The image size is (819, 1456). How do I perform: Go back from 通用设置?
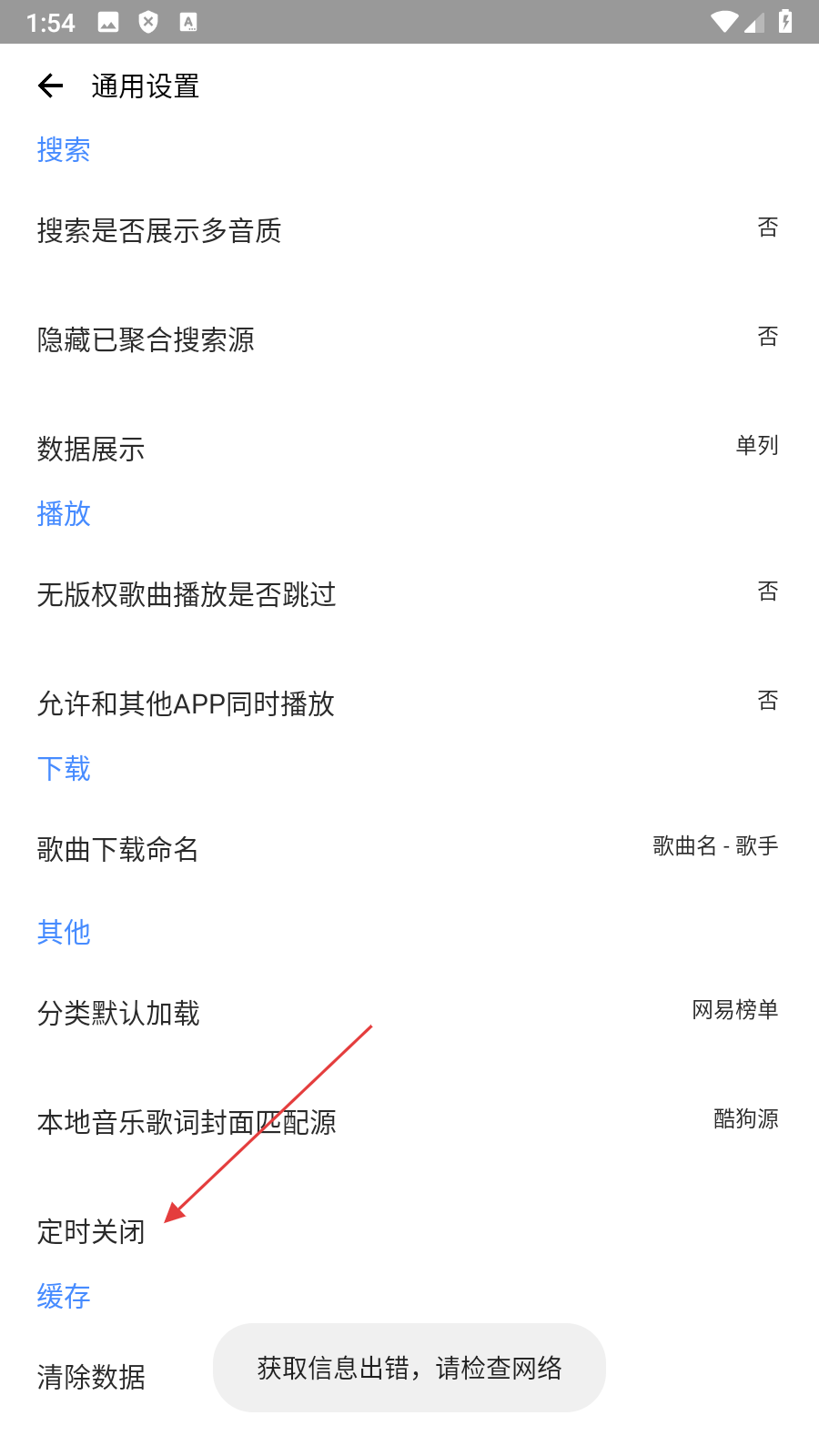coord(51,86)
